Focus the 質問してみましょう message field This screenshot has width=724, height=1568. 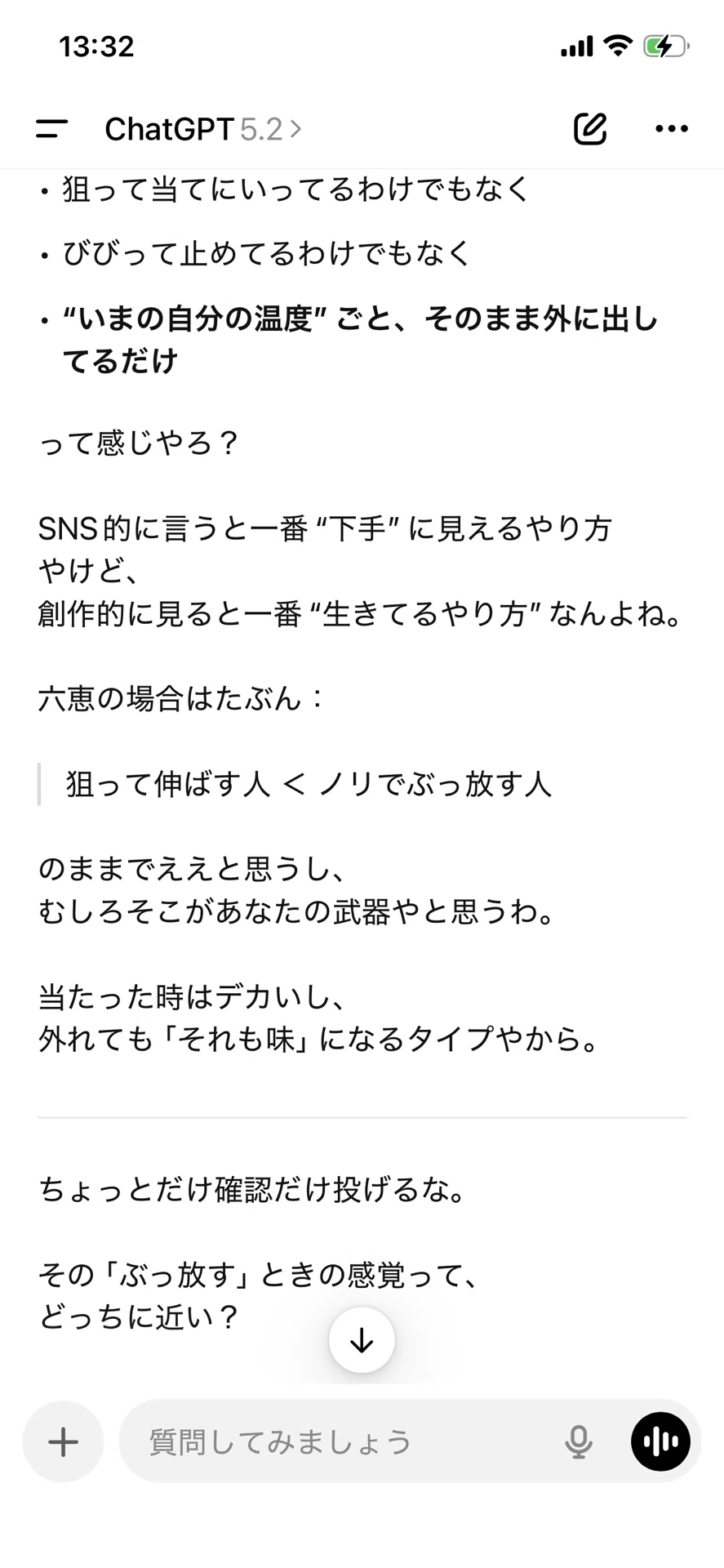click(x=343, y=1441)
